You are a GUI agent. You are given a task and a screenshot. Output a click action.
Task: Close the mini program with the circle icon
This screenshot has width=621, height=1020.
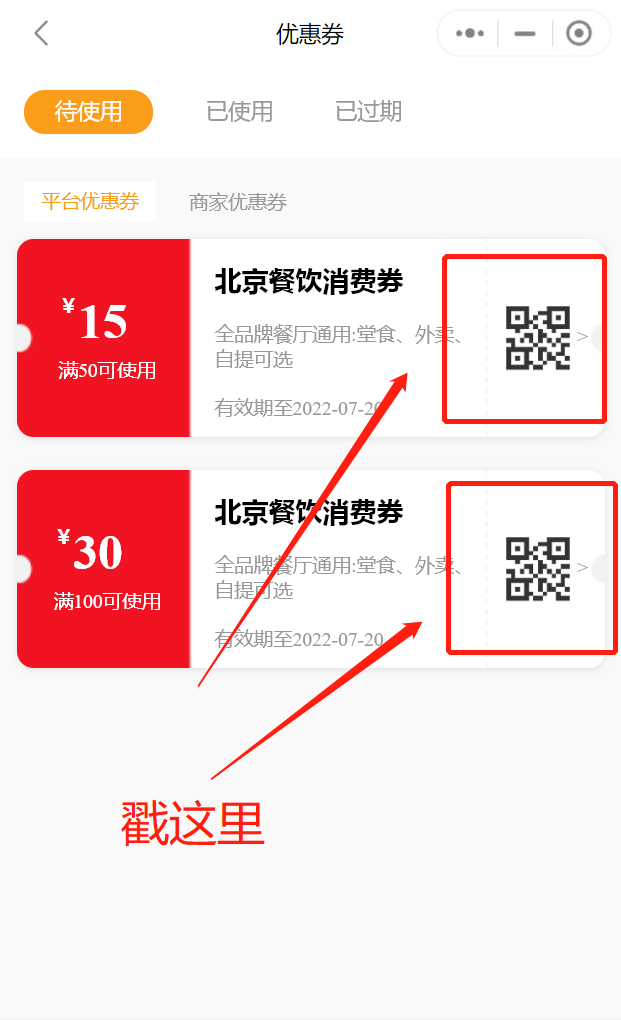(x=578, y=33)
